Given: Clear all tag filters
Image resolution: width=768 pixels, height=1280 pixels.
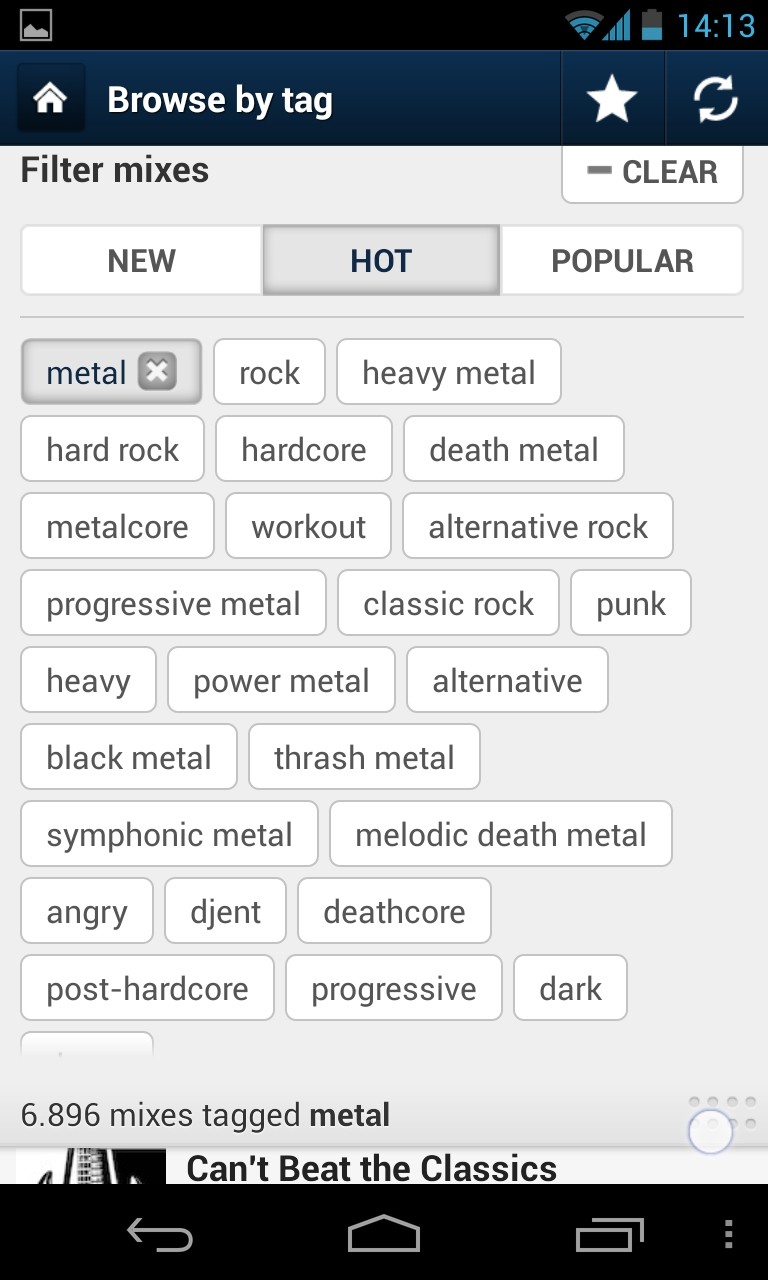Looking at the screenshot, I should coord(652,172).
